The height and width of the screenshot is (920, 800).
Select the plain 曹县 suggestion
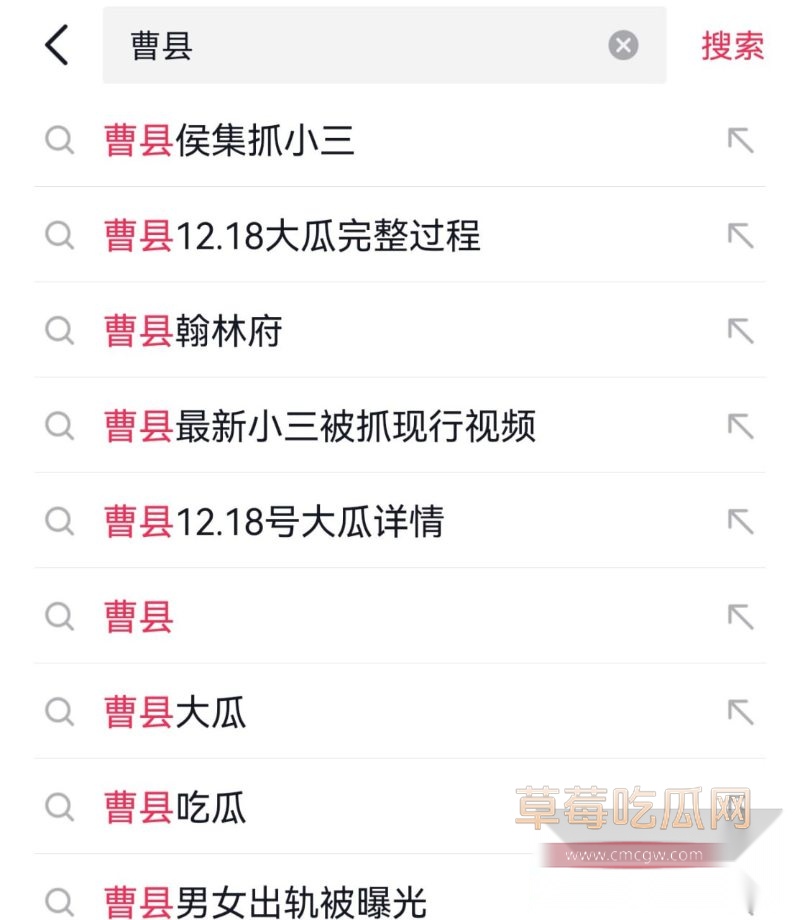coord(138,618)
